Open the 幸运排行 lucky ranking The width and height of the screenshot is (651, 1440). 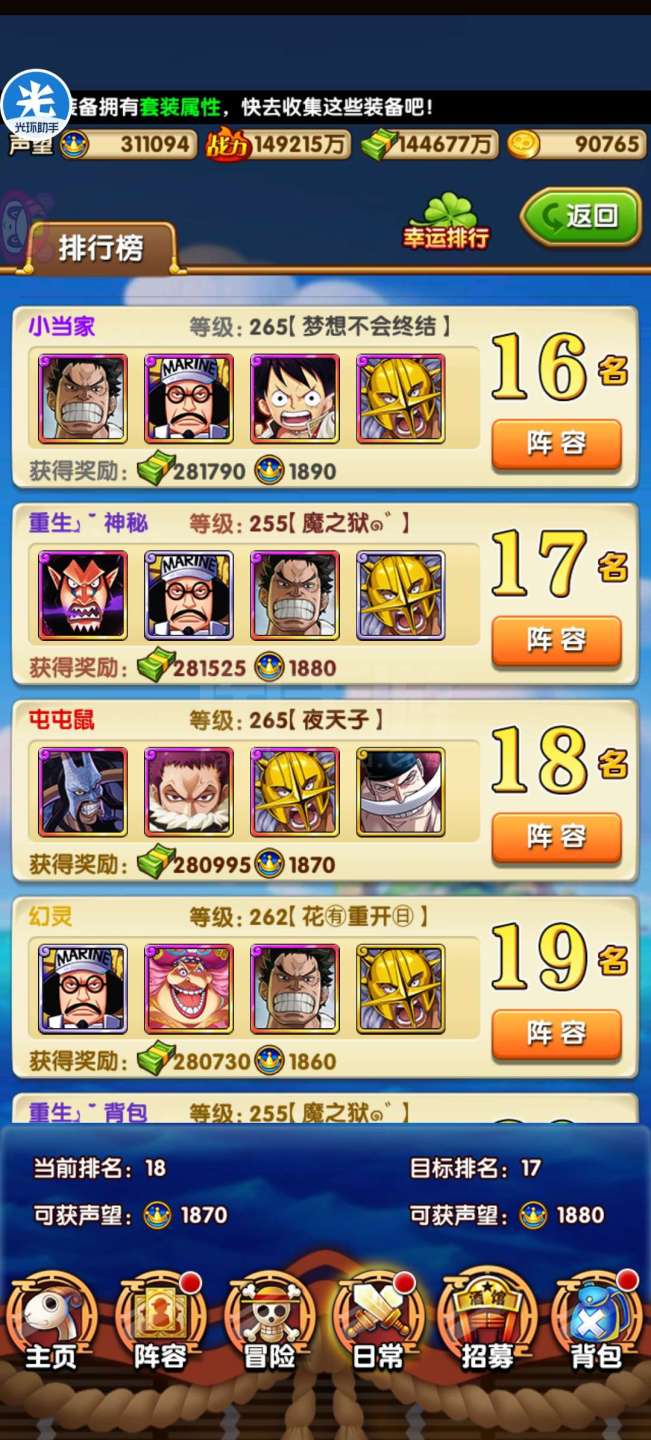coord(445,221)
